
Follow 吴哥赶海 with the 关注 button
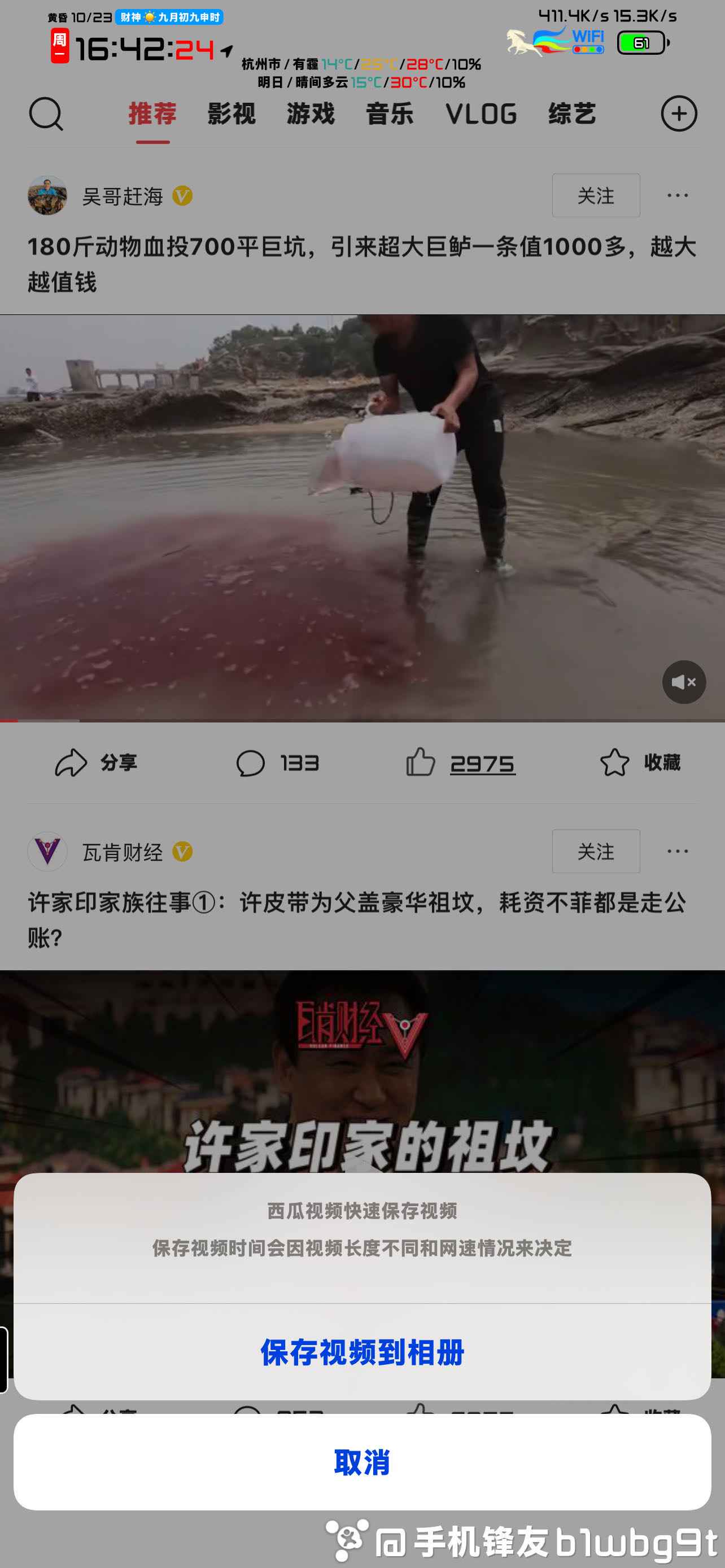pos(596,195)
